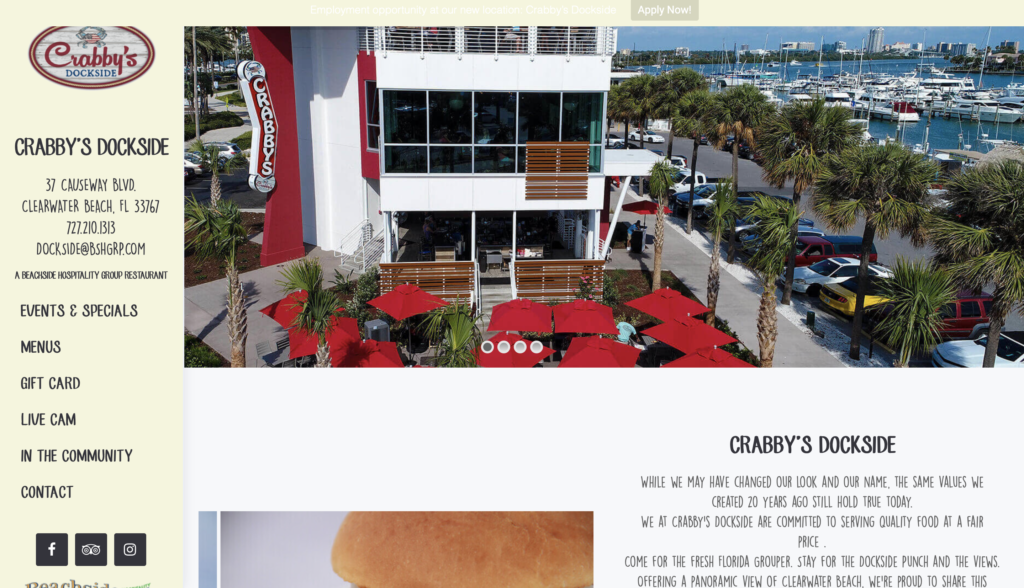Tap the Apply Now! button
1024x588 pixels.
664,10
